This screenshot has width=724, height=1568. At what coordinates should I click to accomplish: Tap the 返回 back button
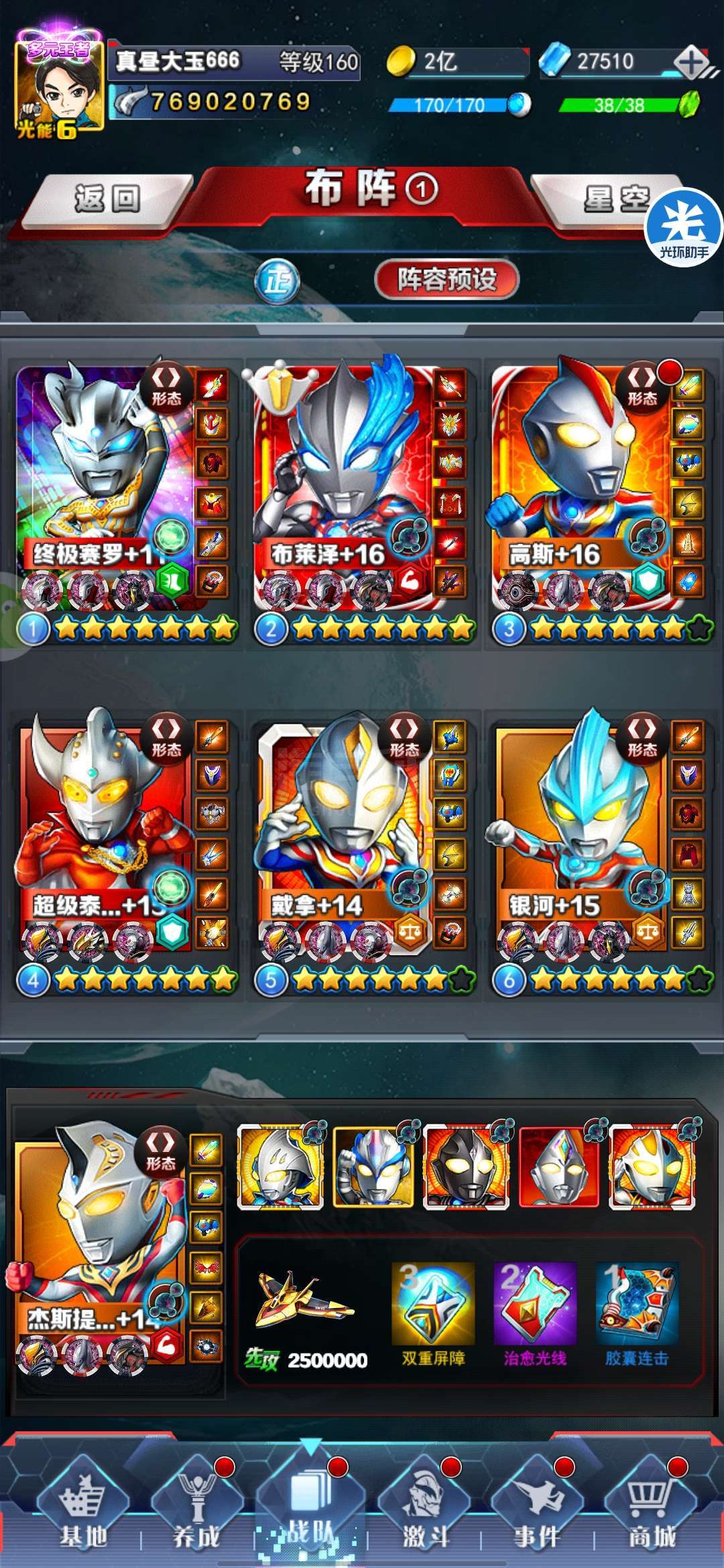click(107, 199)
